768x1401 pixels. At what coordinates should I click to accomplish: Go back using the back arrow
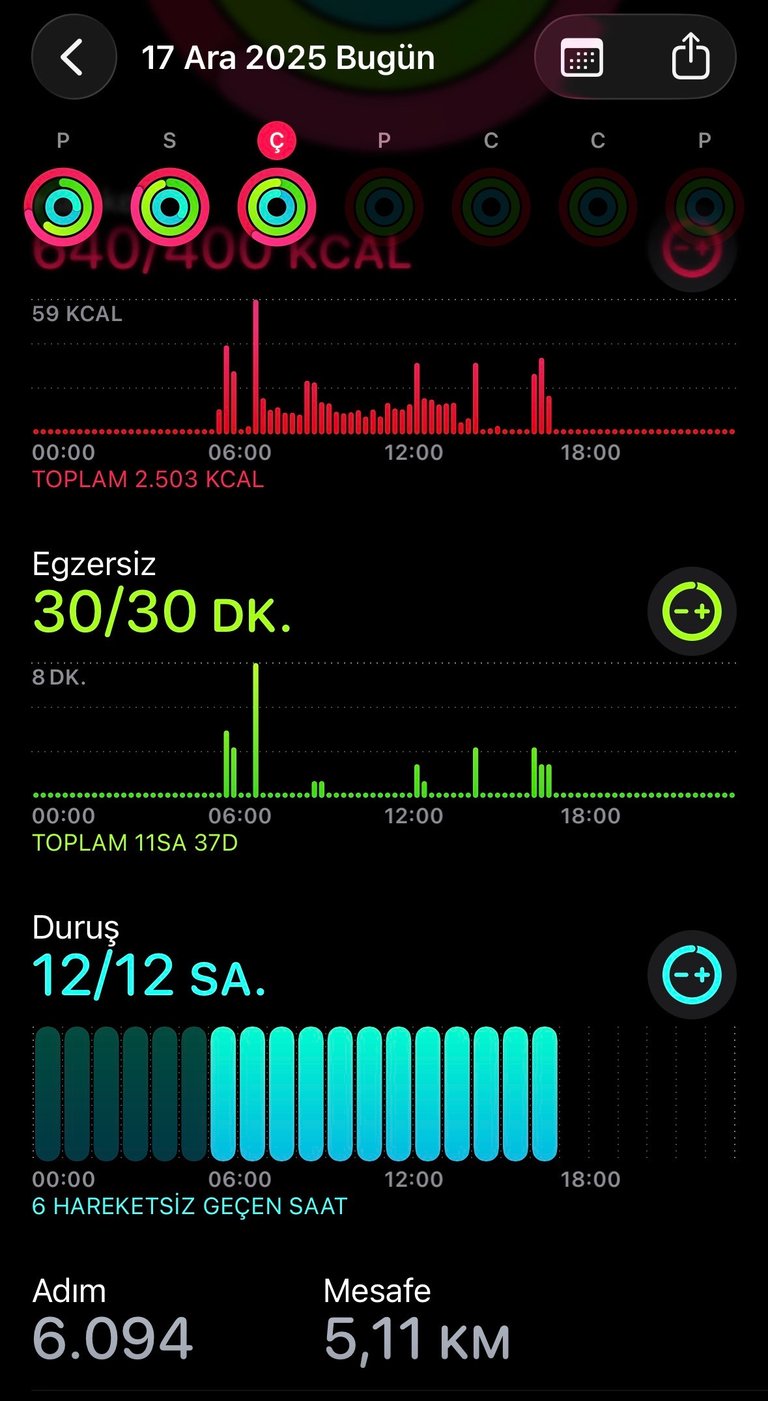pyautogui.click(x=72, y=58)
